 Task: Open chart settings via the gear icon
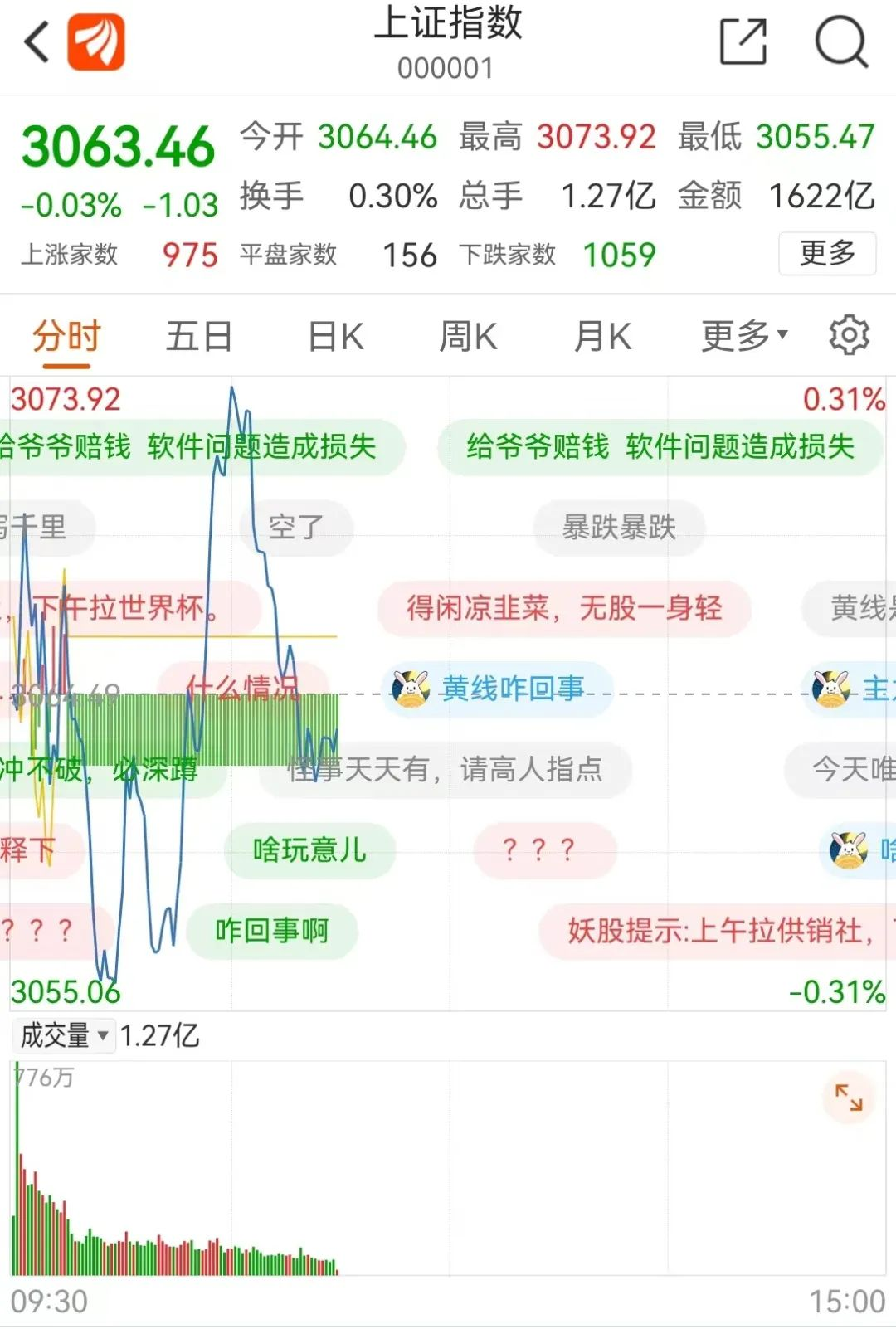[x=848, y=335]
